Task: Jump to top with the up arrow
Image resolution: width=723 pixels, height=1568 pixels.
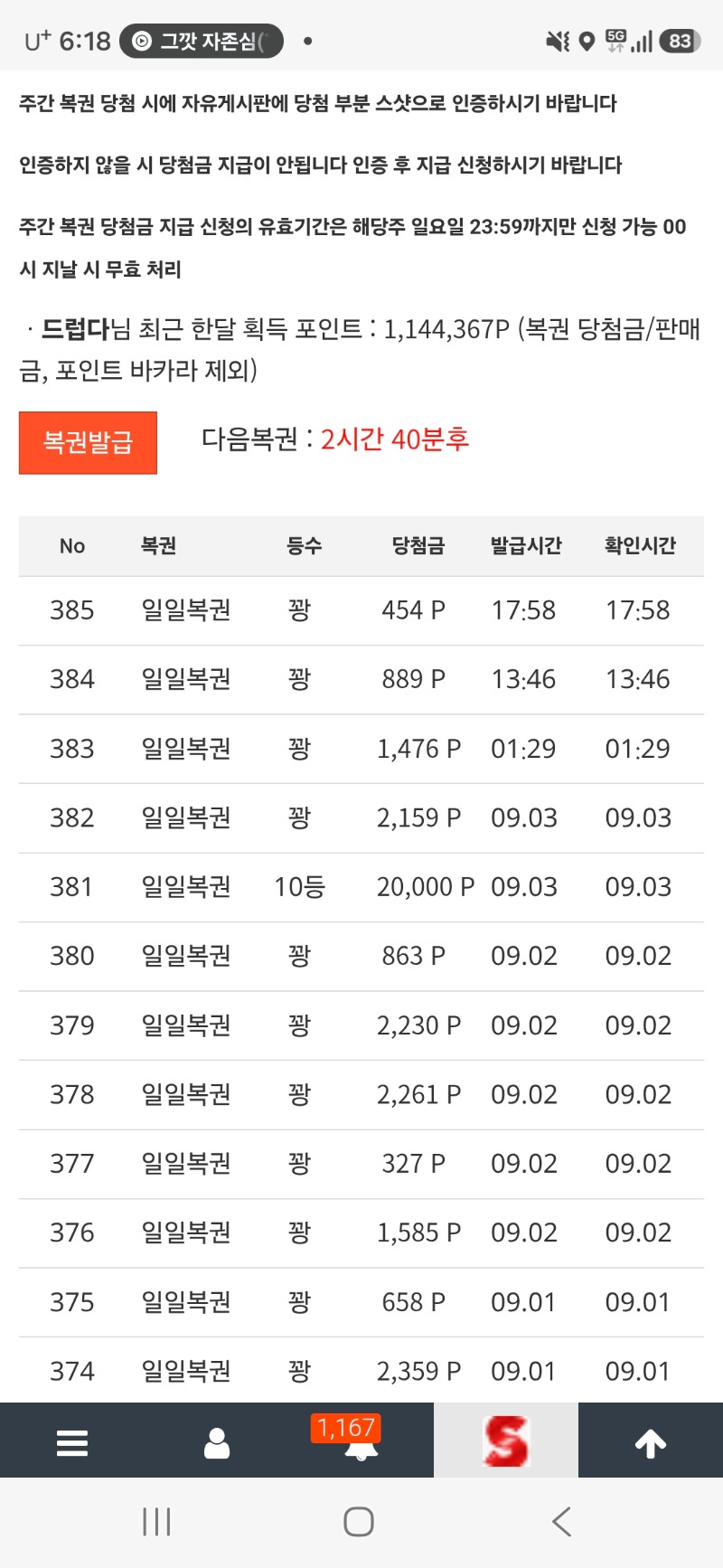Action: click(651, 1443)
